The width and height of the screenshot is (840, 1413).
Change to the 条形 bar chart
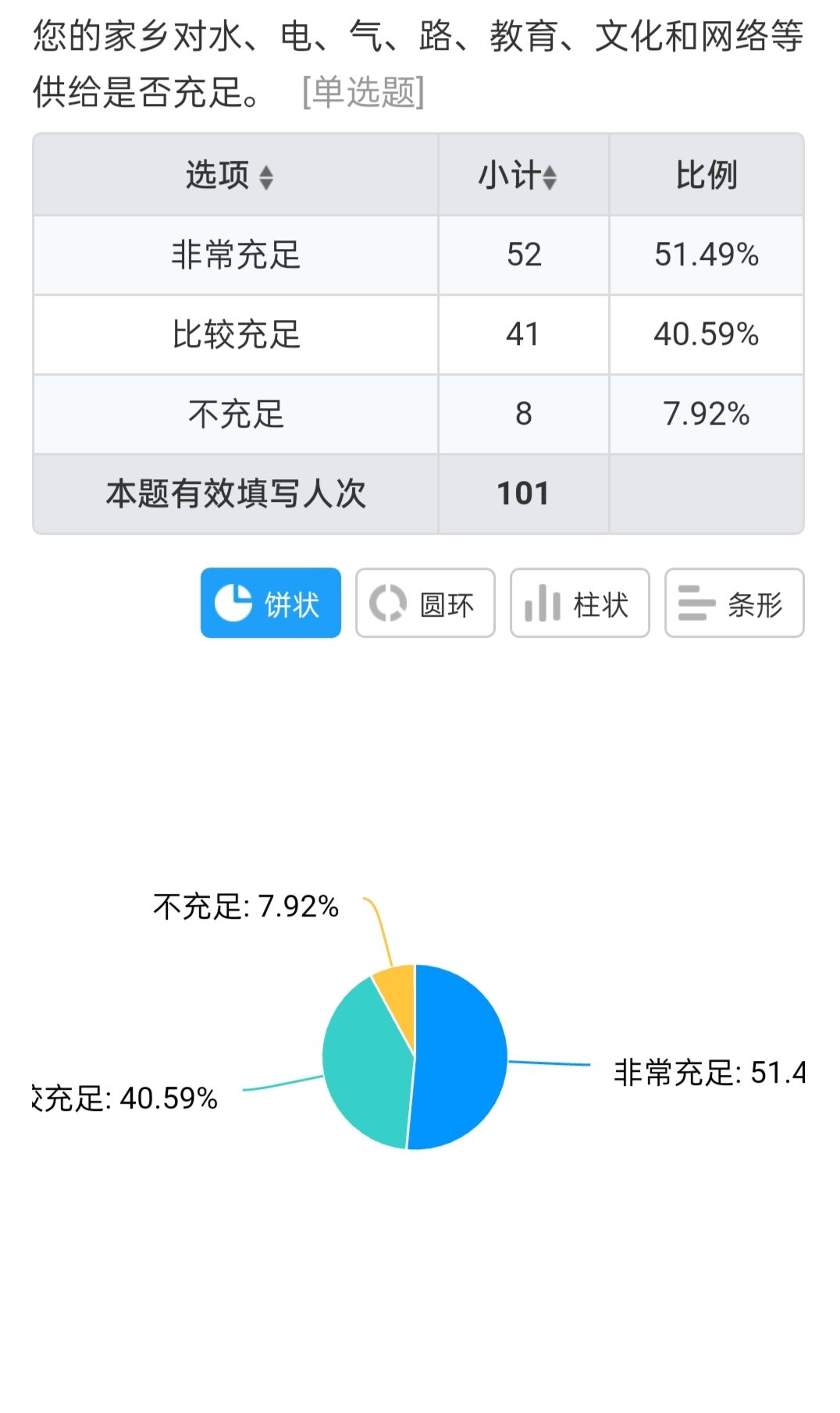click(735, 603)
